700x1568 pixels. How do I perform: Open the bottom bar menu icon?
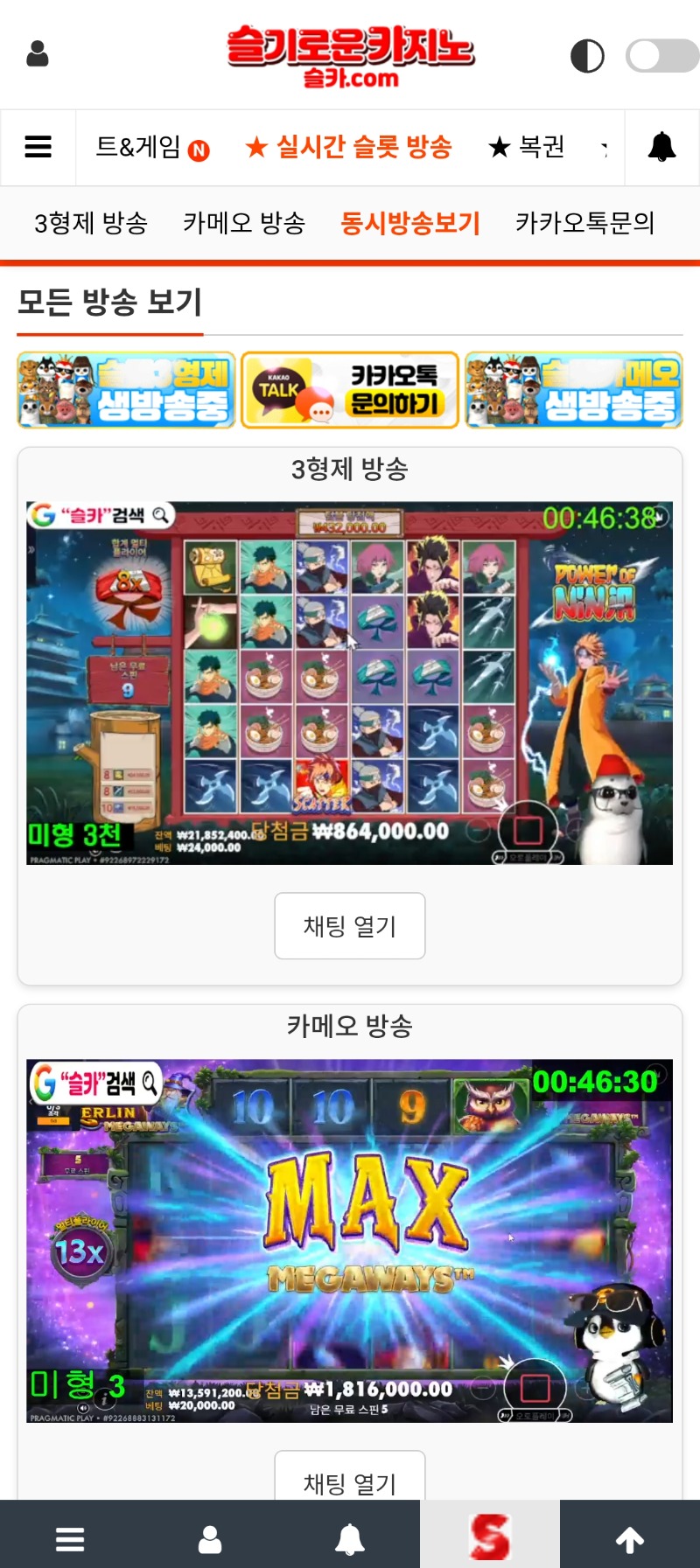point(70,1539)
